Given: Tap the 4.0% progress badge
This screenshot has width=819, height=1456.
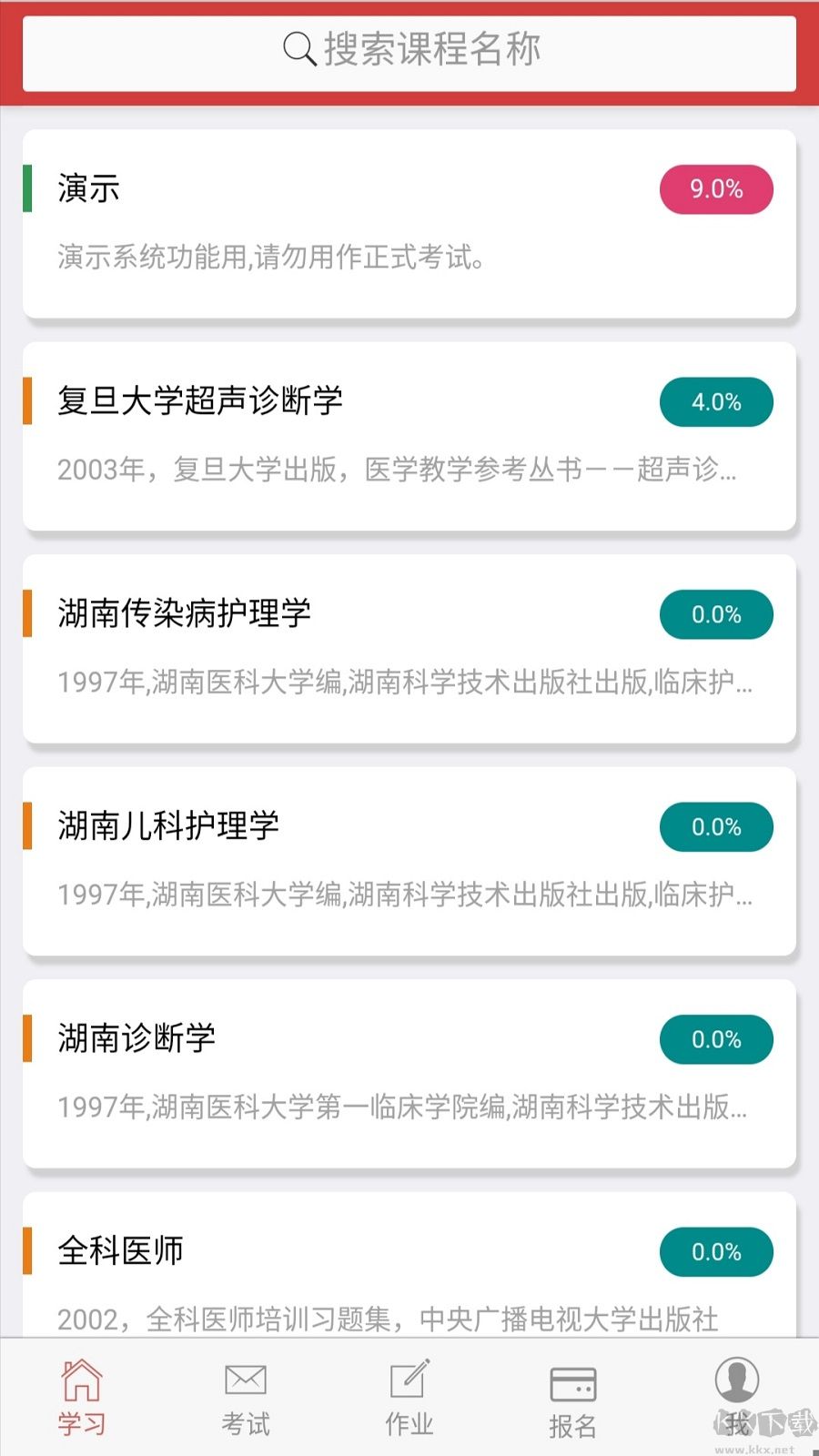Looking at the screenshot, I should tap(716, 401).
